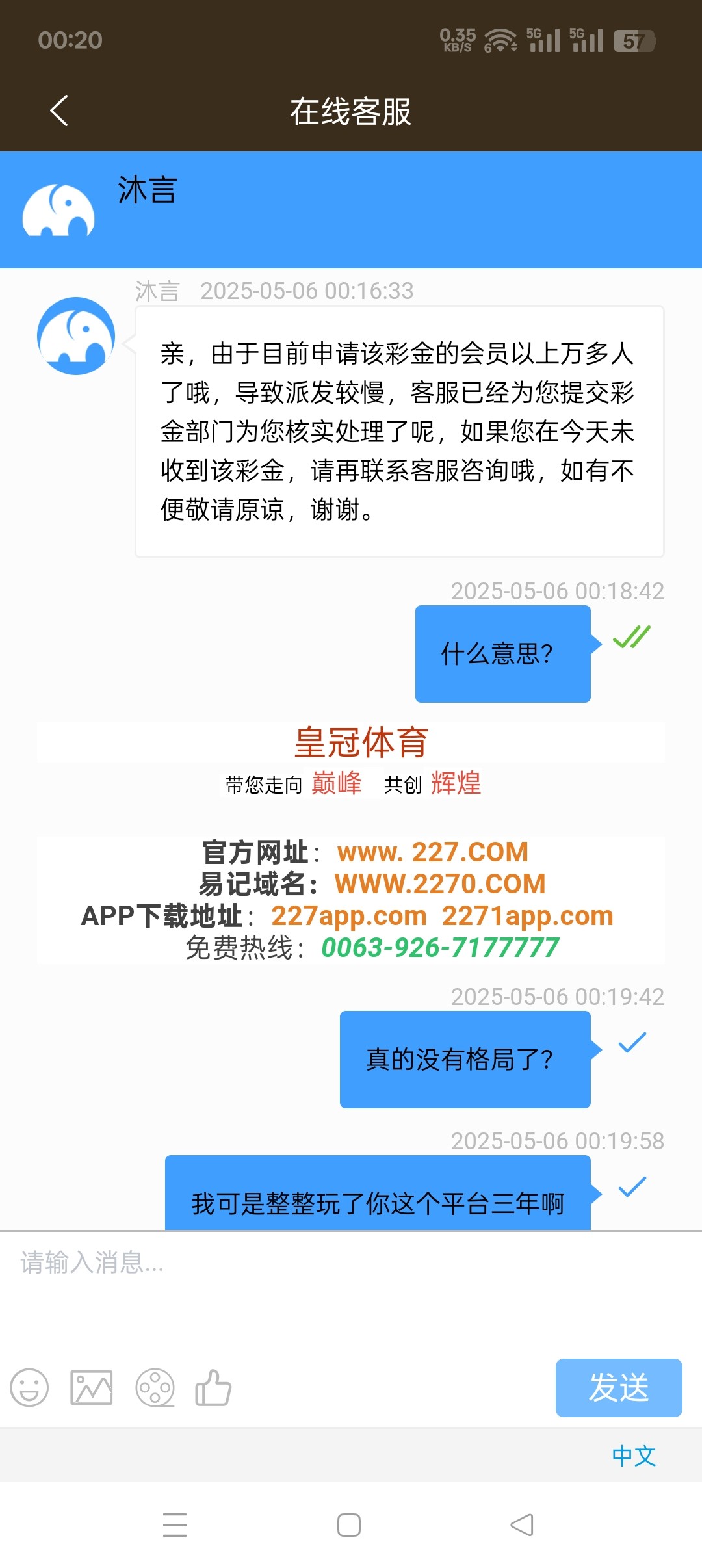Tap the system home button
This screenshot has height=1568, width=702.
[349, 1525]
